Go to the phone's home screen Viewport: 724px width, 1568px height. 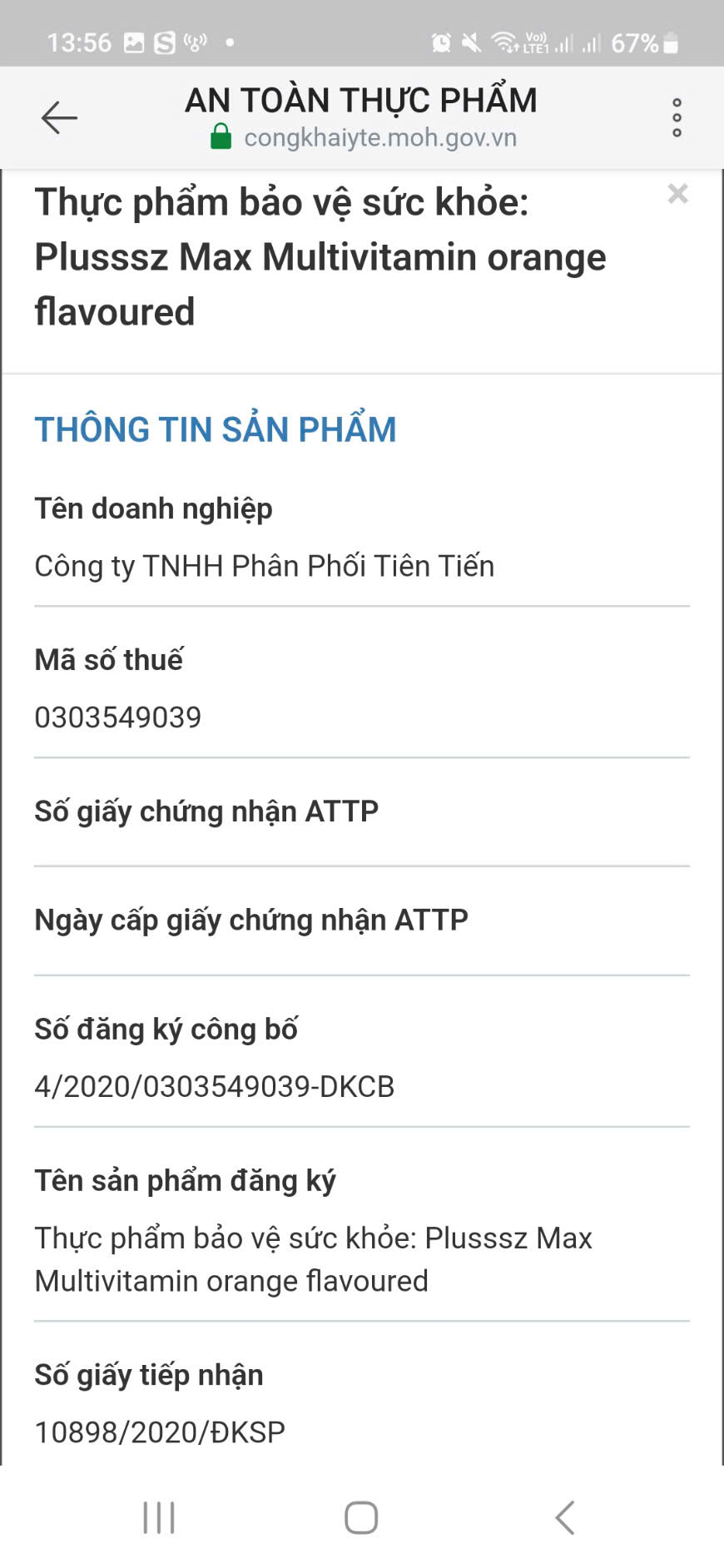pyautogui.click(x=361, y=1517)
